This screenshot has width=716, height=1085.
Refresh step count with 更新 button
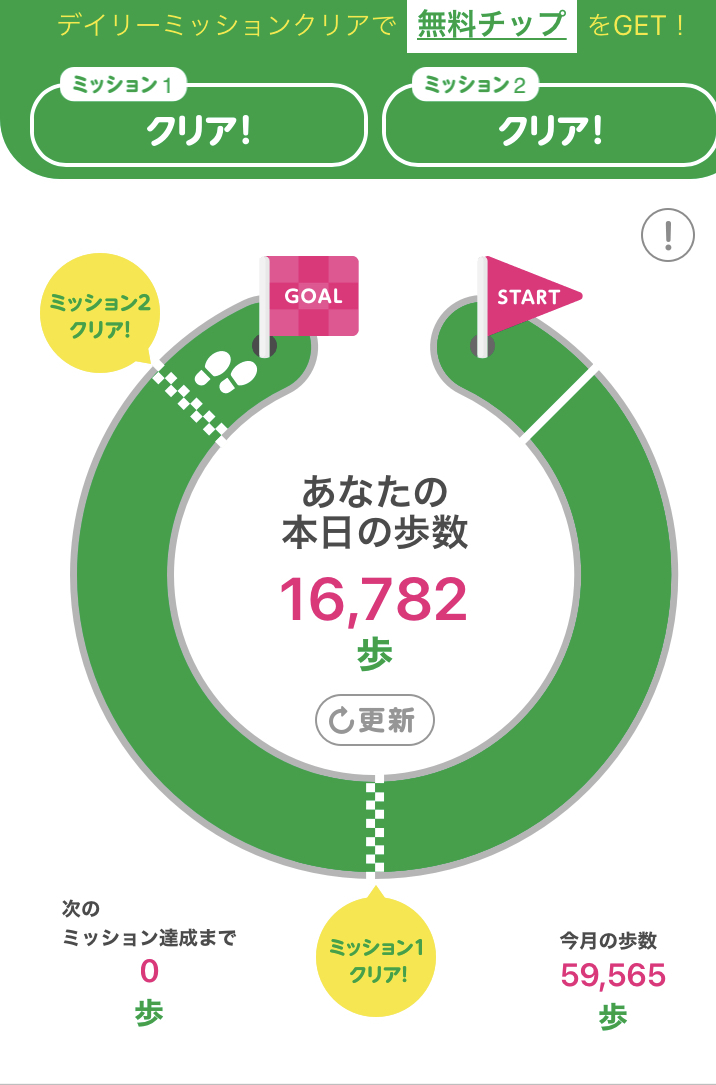(x=375, y=720)
